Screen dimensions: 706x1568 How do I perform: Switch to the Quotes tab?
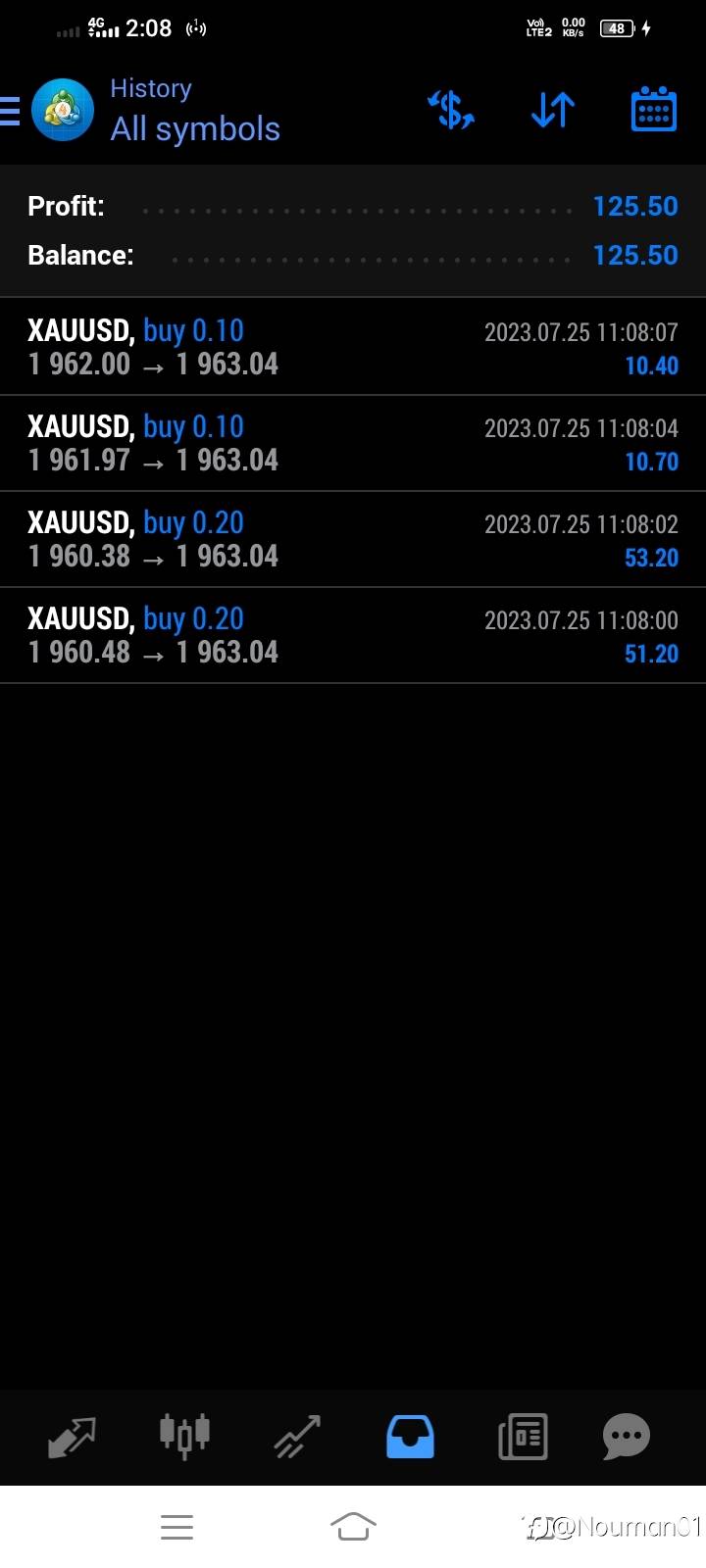(x=73, y=1437)
